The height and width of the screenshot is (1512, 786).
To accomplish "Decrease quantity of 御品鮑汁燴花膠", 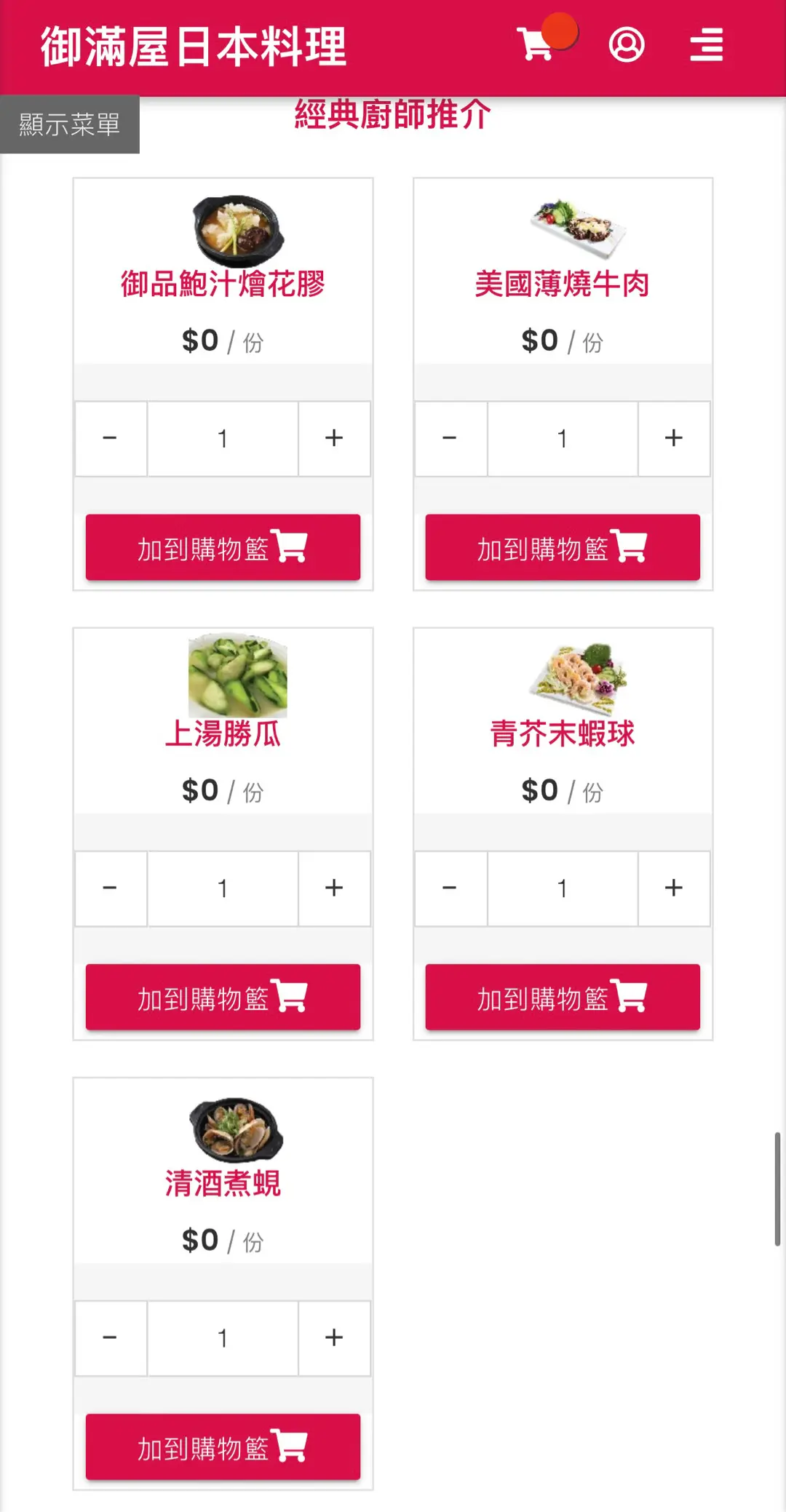I will (110, 439).
